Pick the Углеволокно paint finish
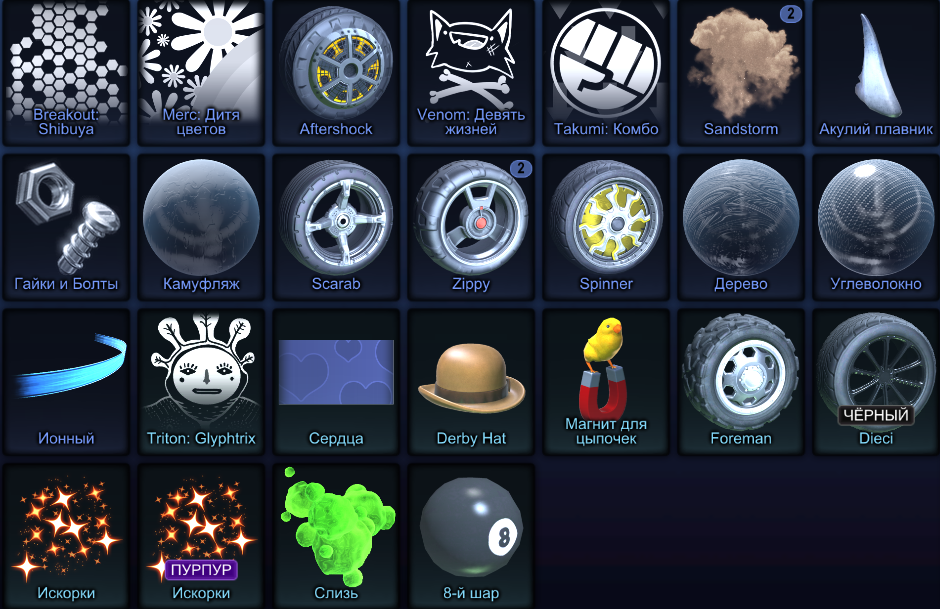 [876, 225]
